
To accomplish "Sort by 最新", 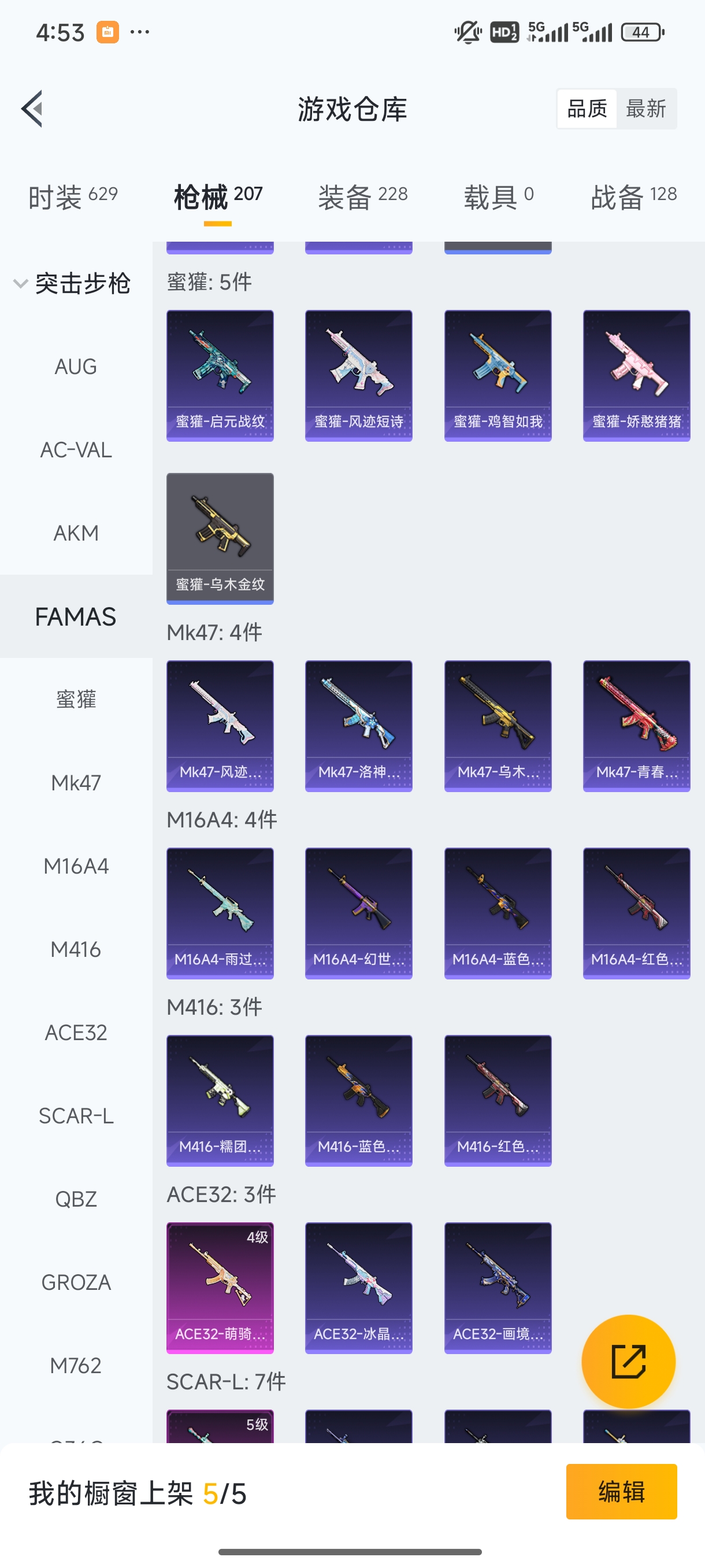I will 645,109.
